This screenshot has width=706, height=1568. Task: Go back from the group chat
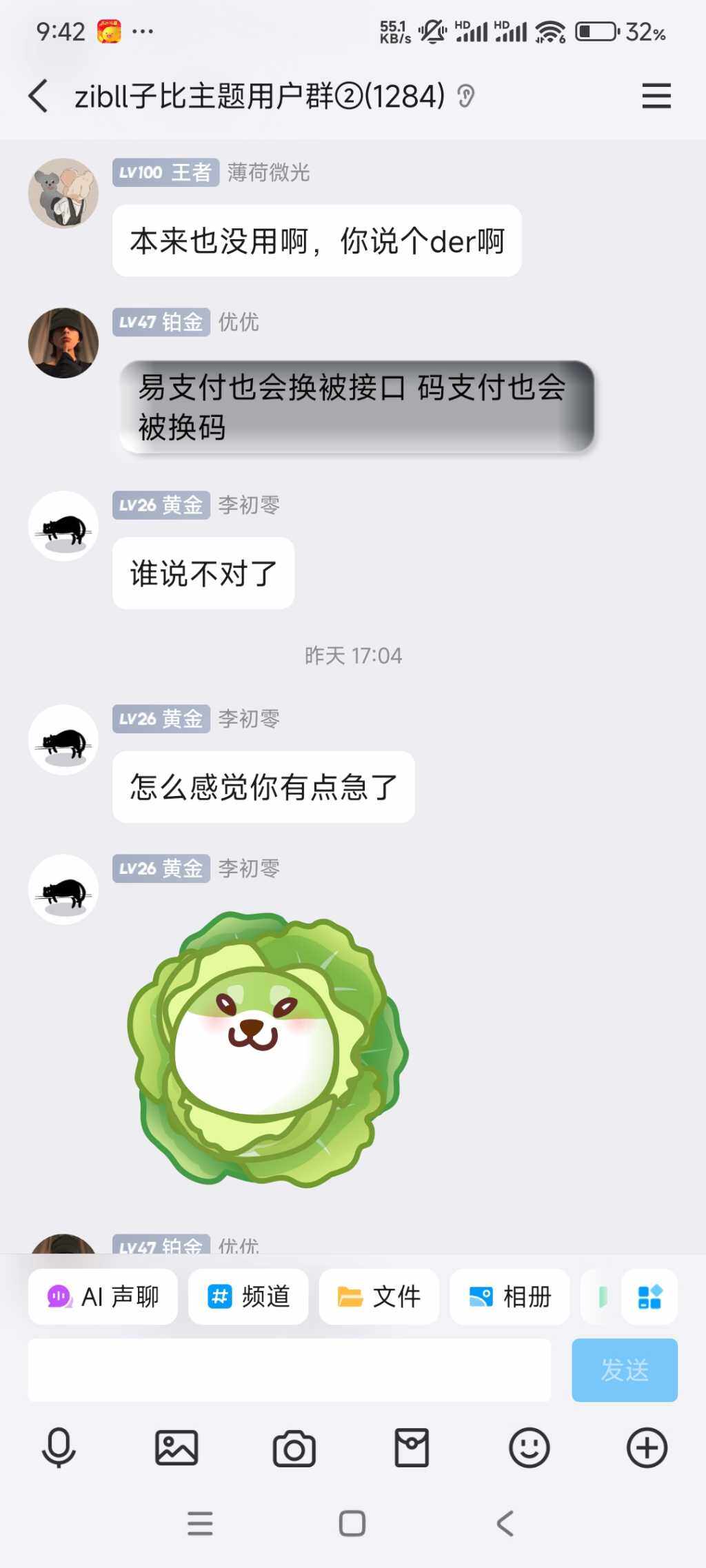[x=39, y=96]
